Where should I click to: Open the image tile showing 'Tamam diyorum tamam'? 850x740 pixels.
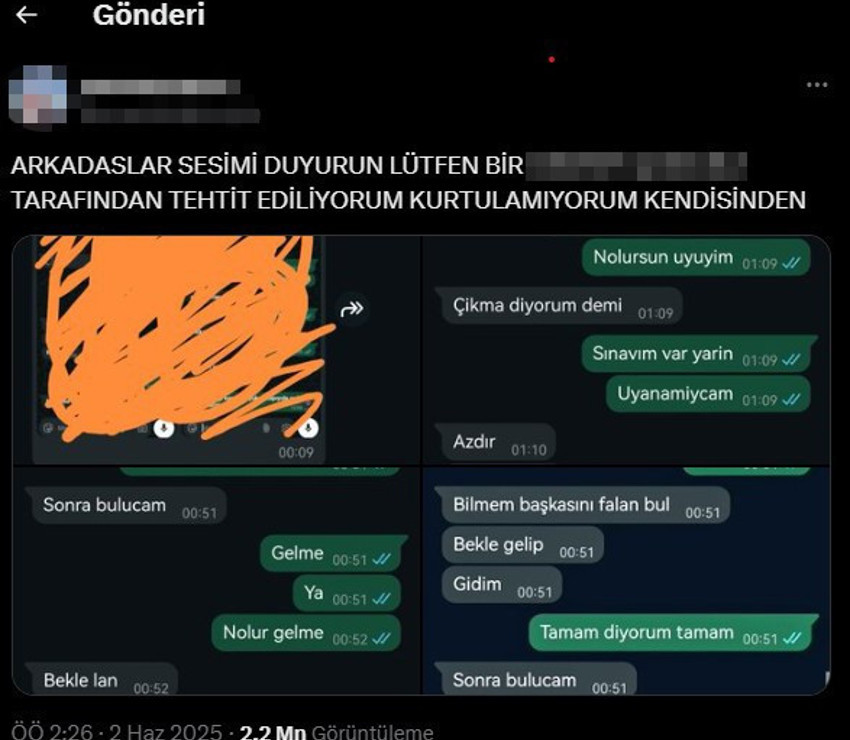625,581
